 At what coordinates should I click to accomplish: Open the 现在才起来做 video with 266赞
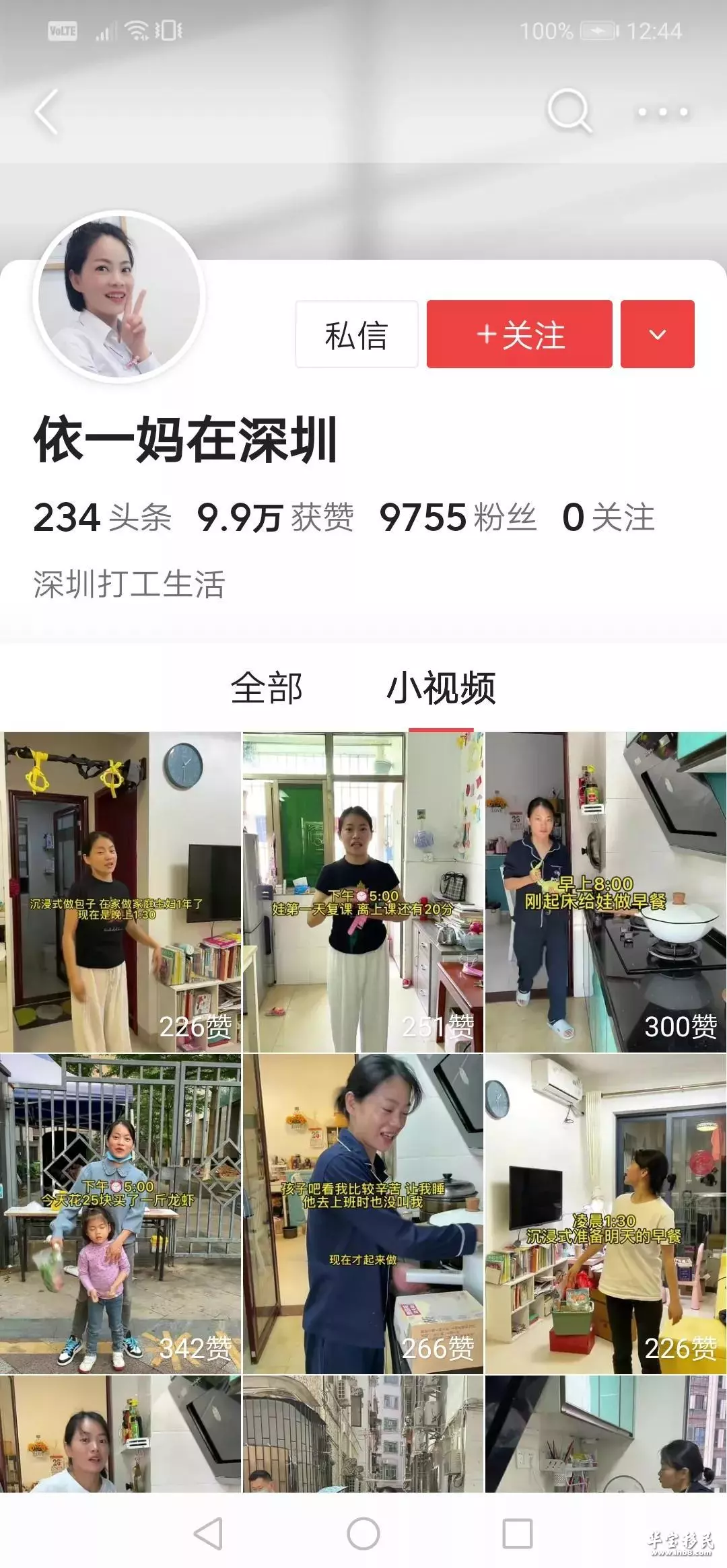point(363,1214)
